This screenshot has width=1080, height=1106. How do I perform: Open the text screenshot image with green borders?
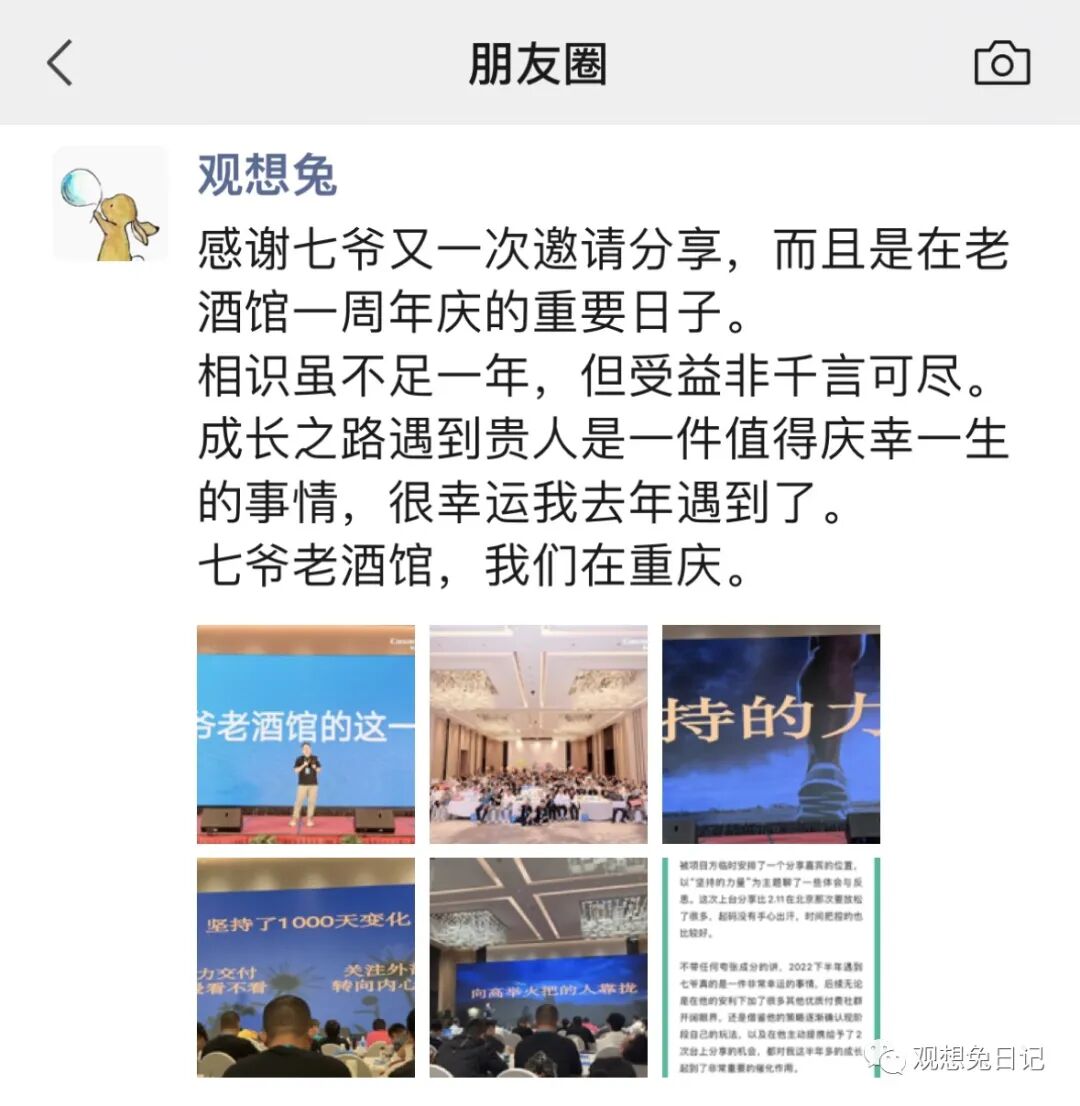click(771, 967)
